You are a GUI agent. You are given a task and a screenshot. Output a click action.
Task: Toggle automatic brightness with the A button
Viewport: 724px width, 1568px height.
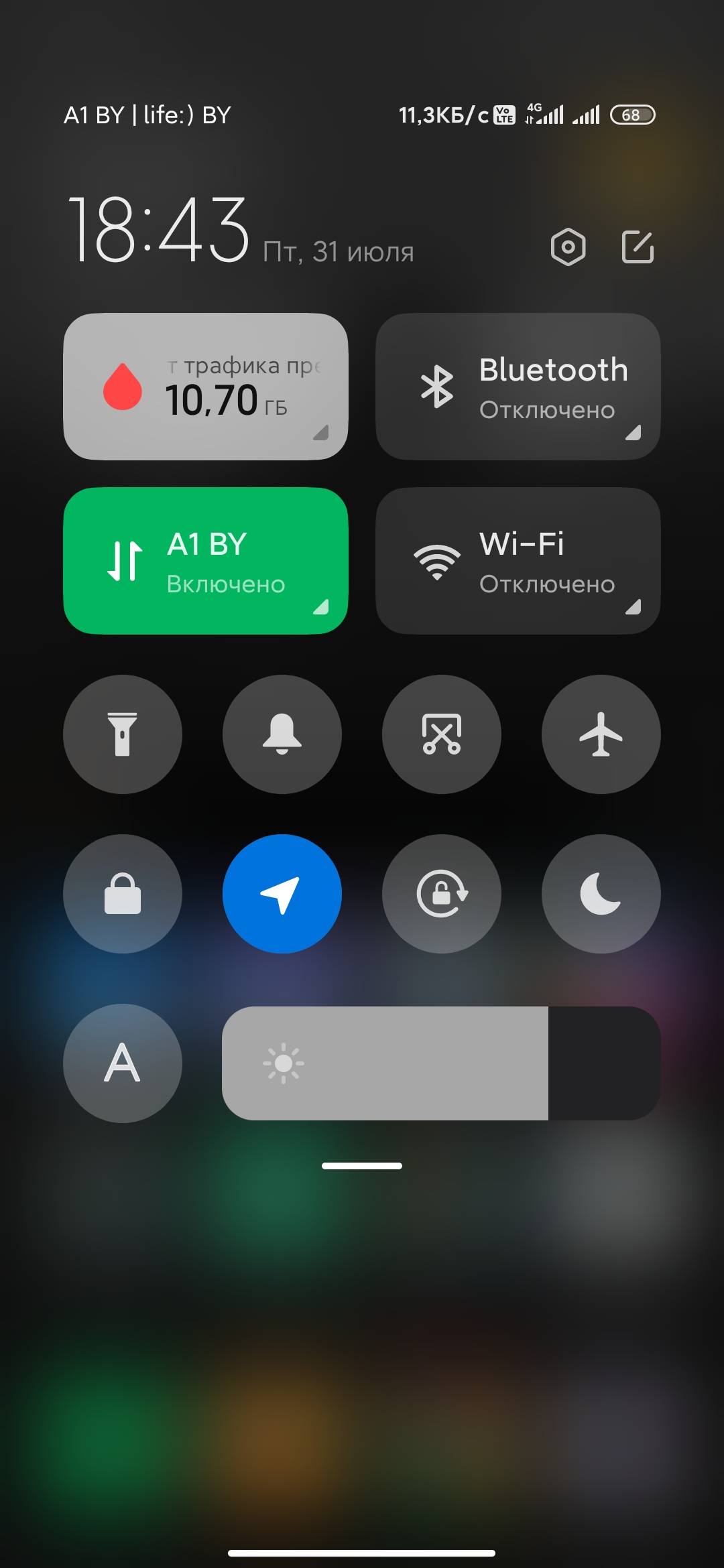[123, 1063]
